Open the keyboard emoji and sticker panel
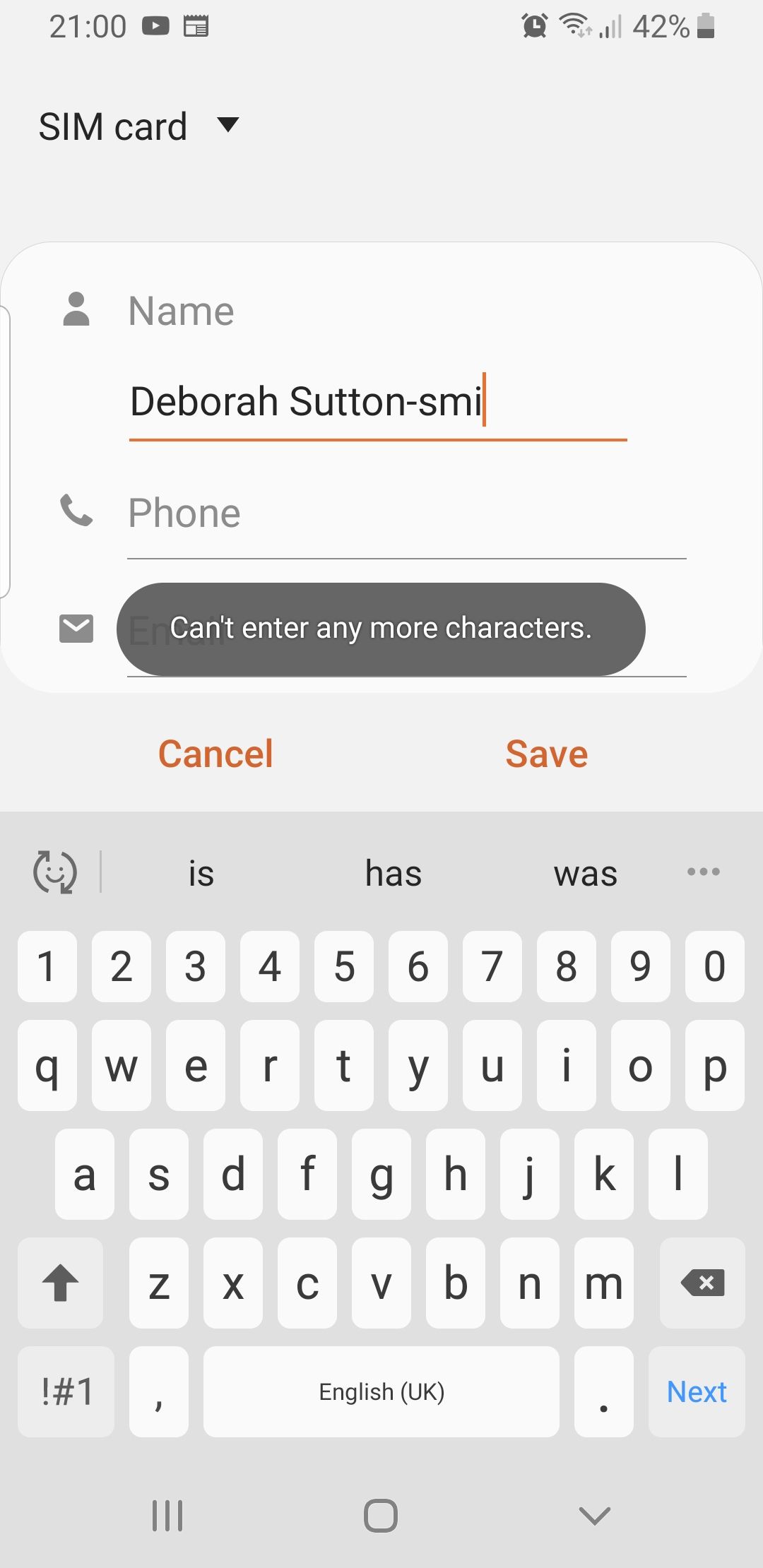 pos(55,872)
